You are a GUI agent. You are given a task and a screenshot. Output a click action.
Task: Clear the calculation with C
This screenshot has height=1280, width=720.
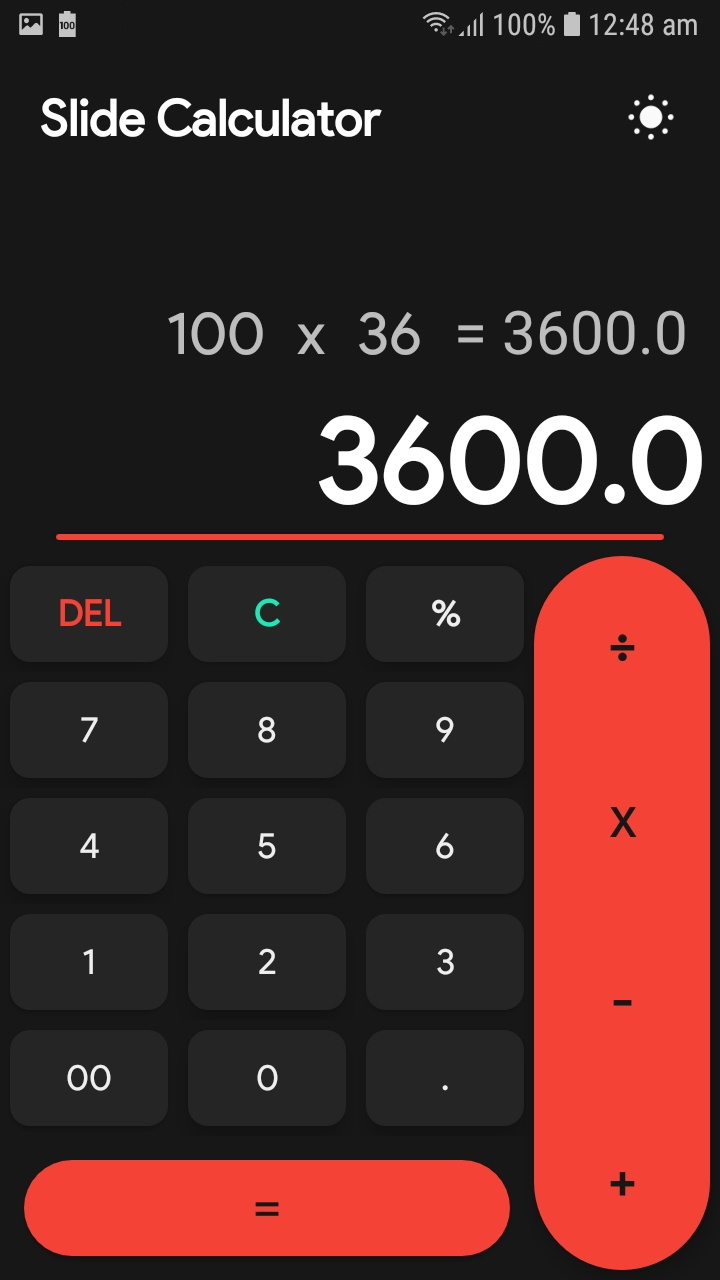[267, 614]
